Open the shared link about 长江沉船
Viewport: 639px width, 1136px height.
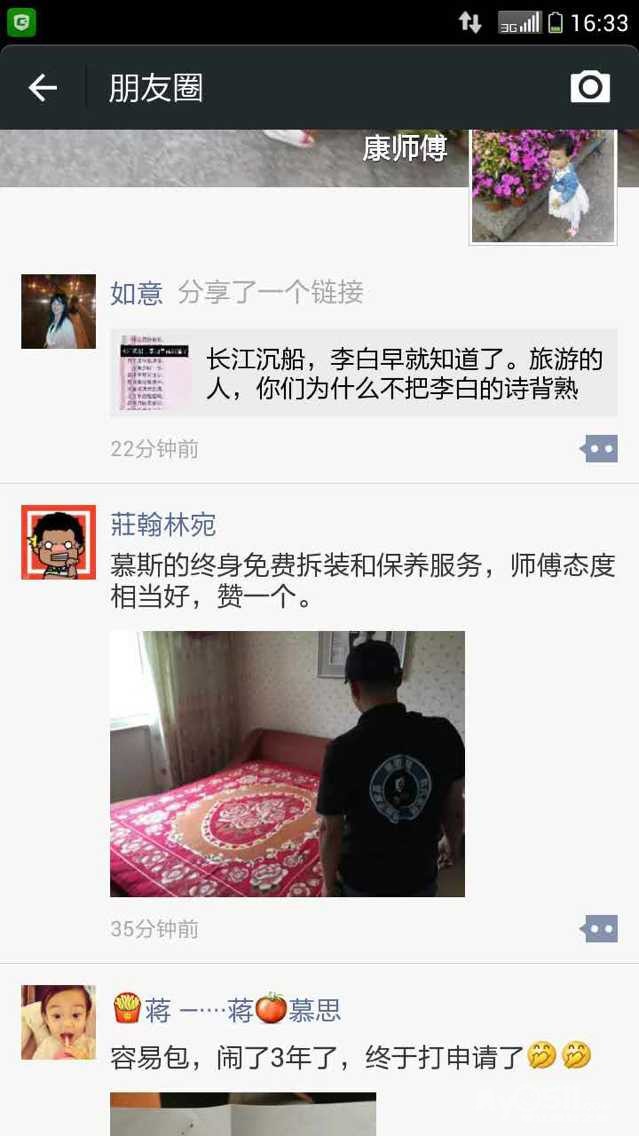coord(364,372)
